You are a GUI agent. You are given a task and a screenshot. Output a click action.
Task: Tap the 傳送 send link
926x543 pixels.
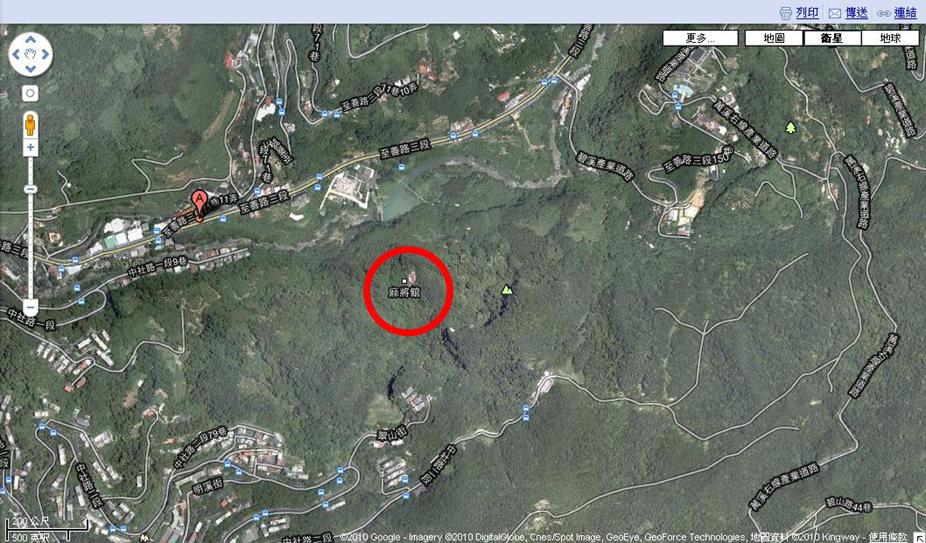[x=856, y=13]
